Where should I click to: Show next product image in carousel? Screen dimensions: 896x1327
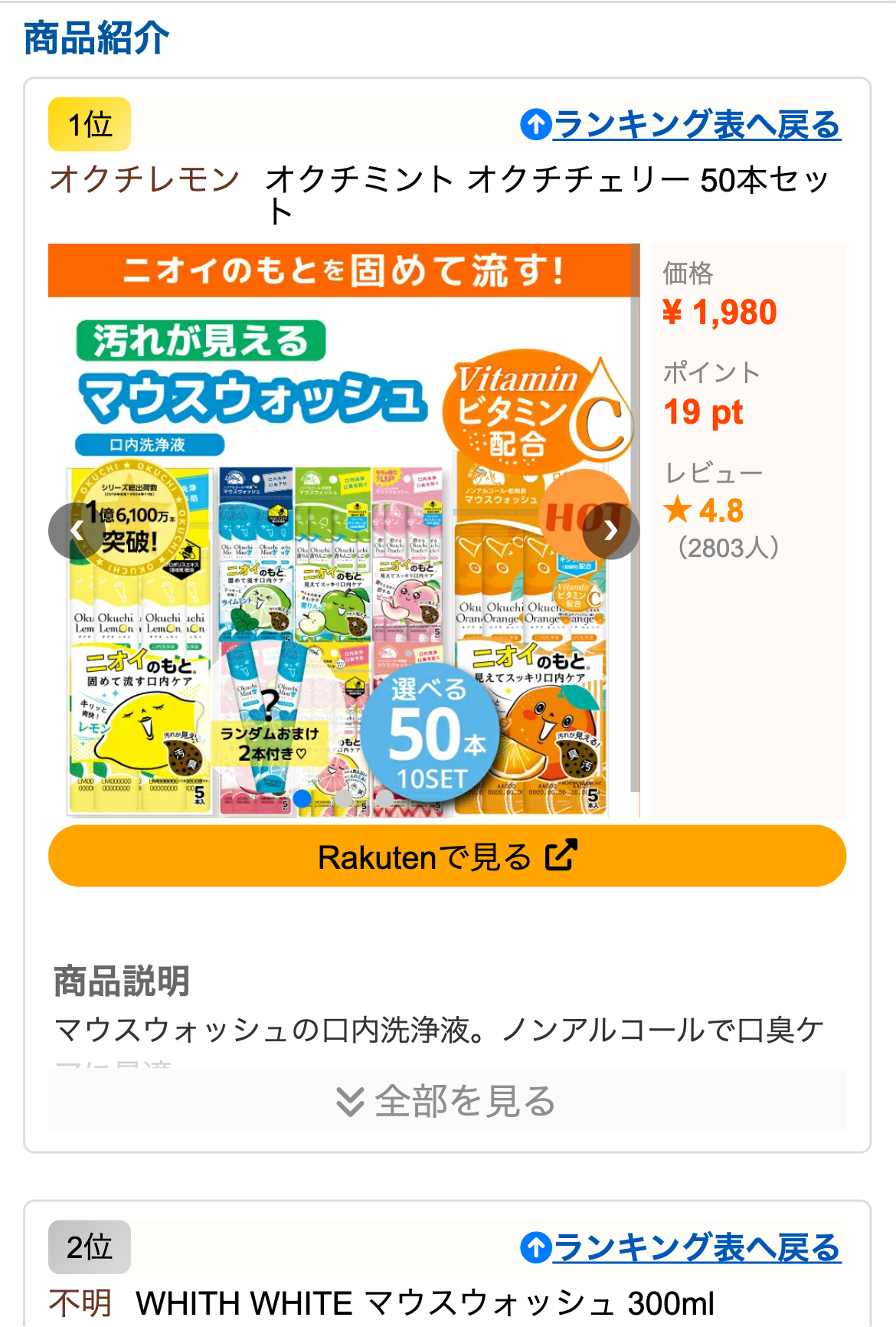pyautogui.click(x=610, y=530)
